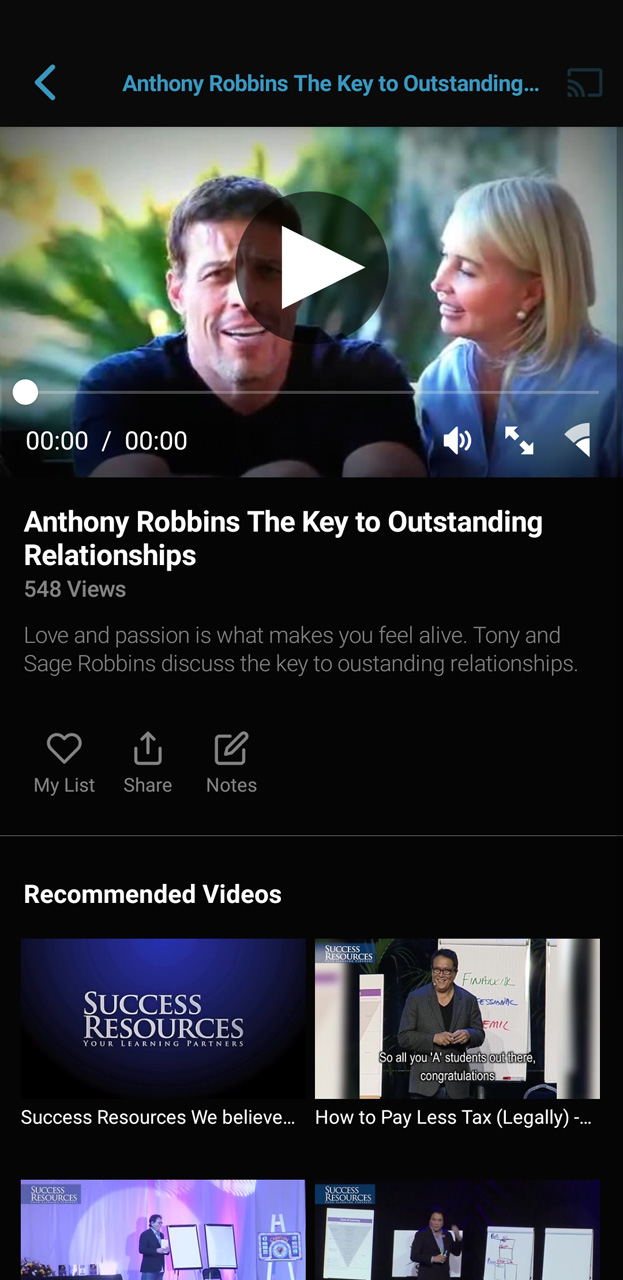Enter fullscreen mode for the video
This screenshot has width=623, height=1280.
(518, 440)
